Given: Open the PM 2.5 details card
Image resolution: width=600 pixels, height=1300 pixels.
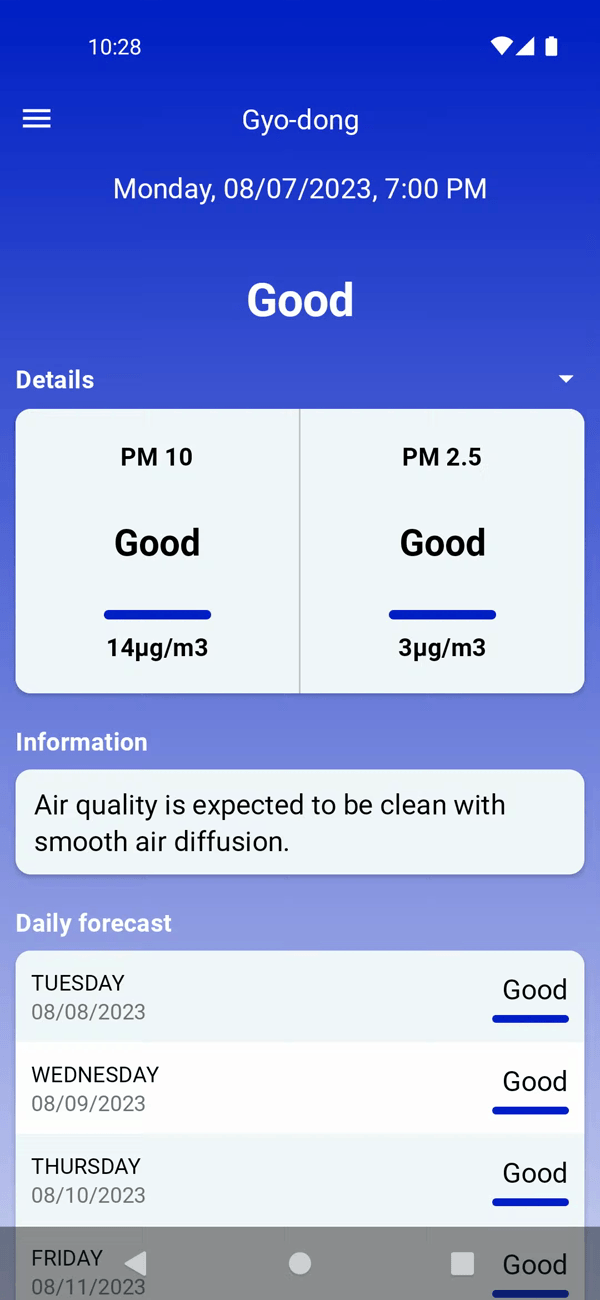Looking at the screenshot, I should click(x=442, y=551).
